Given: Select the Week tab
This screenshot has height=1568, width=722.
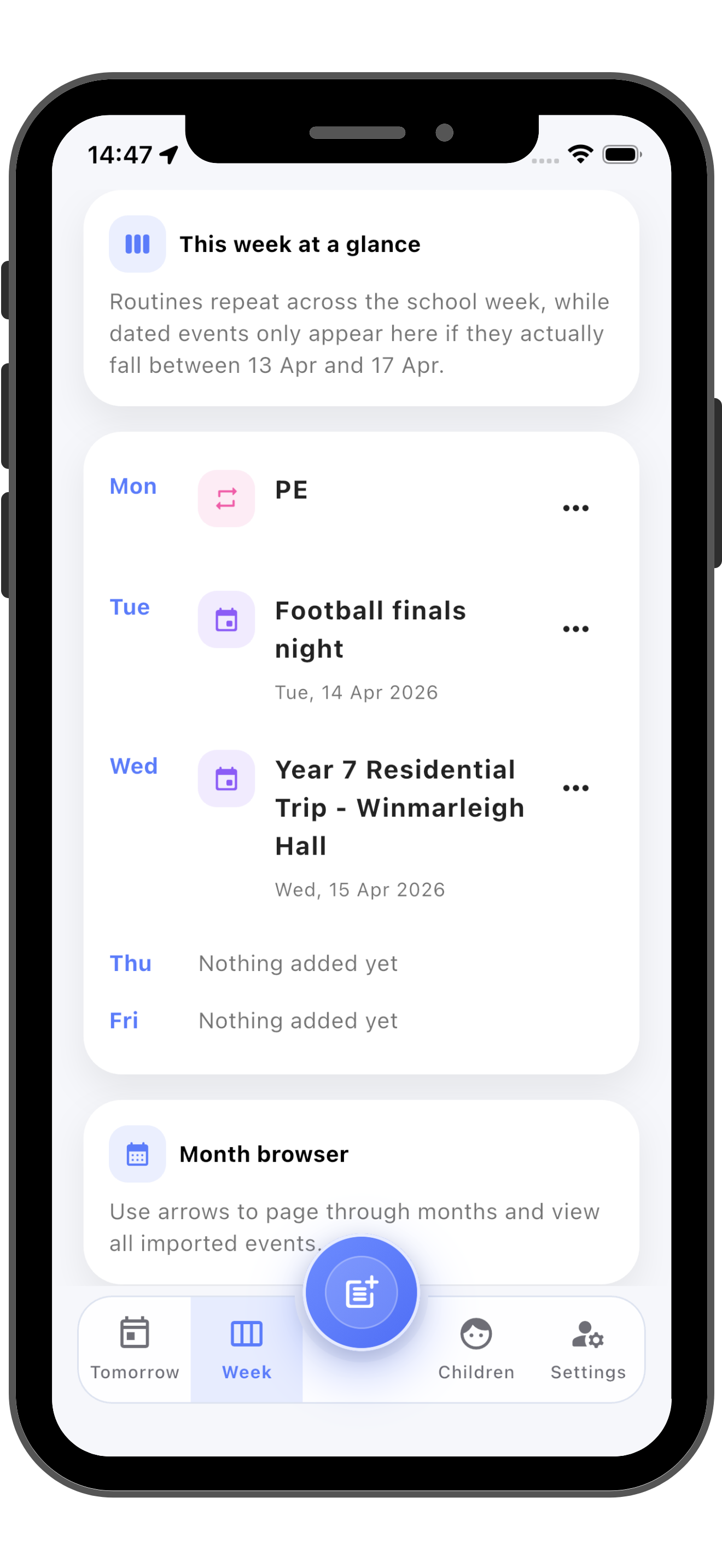Looking at the screenshot, I should click(247, 1349).
